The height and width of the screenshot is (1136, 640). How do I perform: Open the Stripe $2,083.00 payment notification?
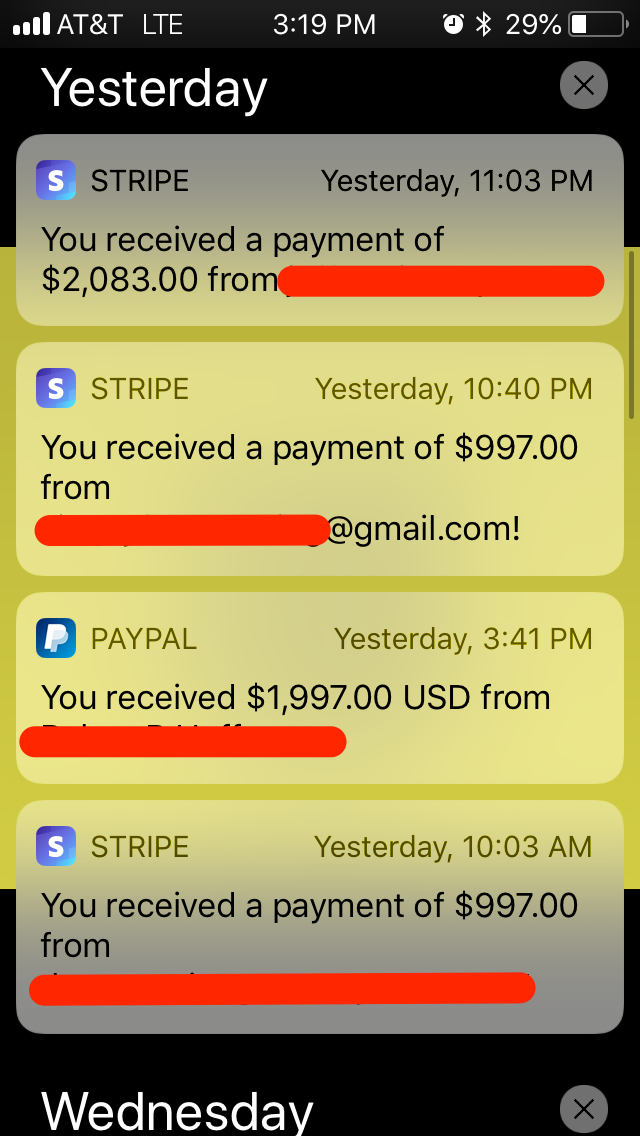point(320,229)
